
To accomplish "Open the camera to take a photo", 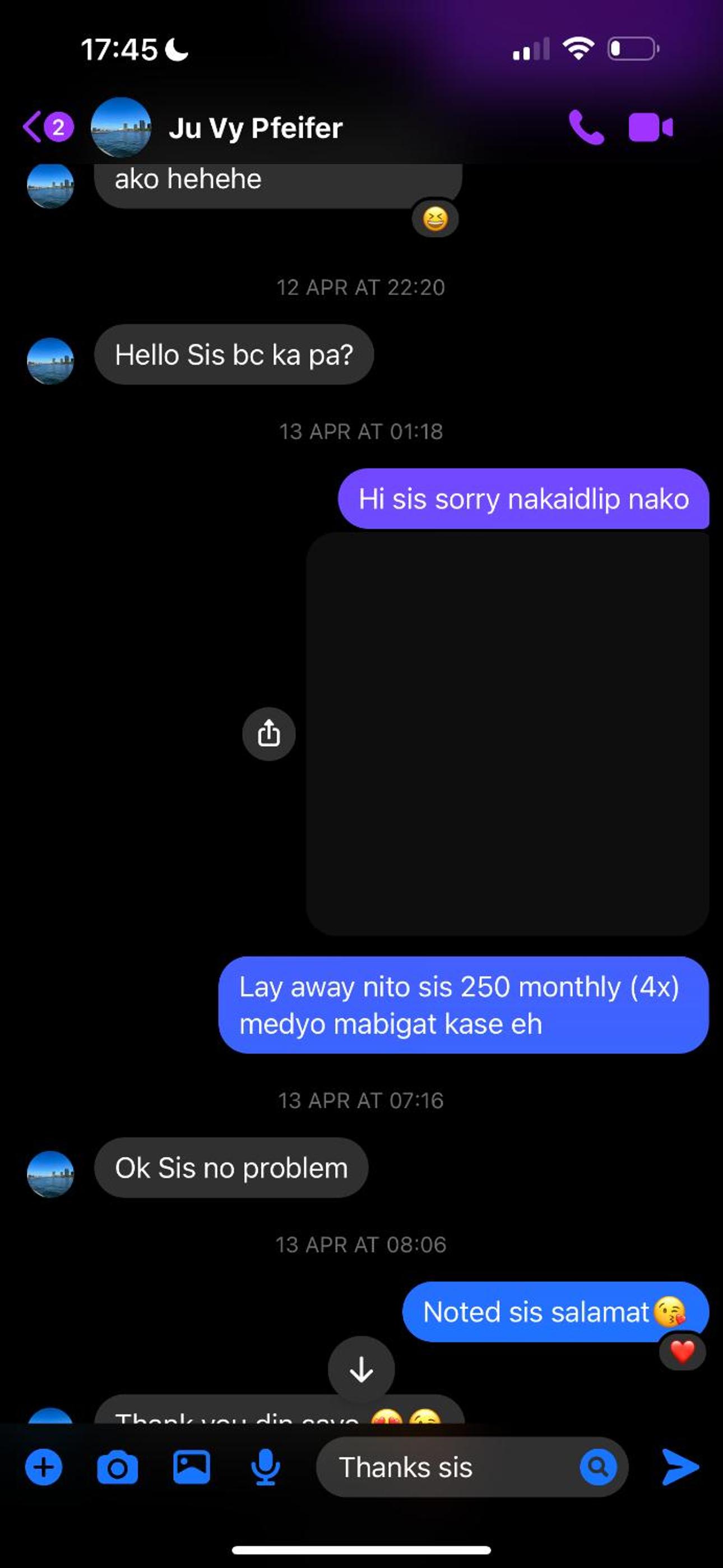I will (x=118, y=1468).
